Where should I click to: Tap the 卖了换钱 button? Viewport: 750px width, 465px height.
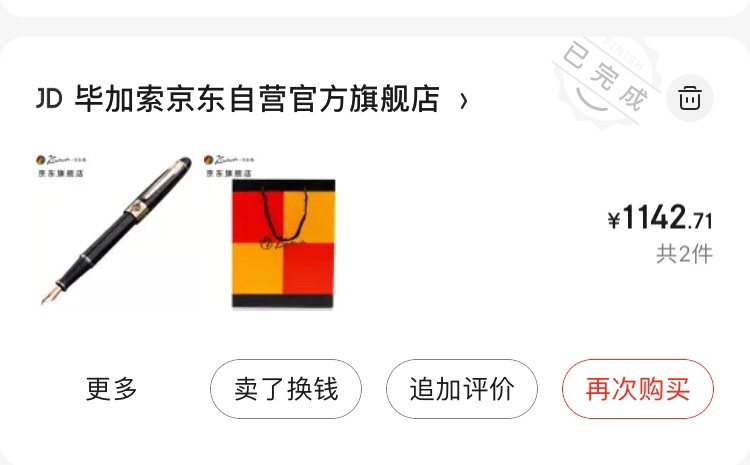pos(286,389)
